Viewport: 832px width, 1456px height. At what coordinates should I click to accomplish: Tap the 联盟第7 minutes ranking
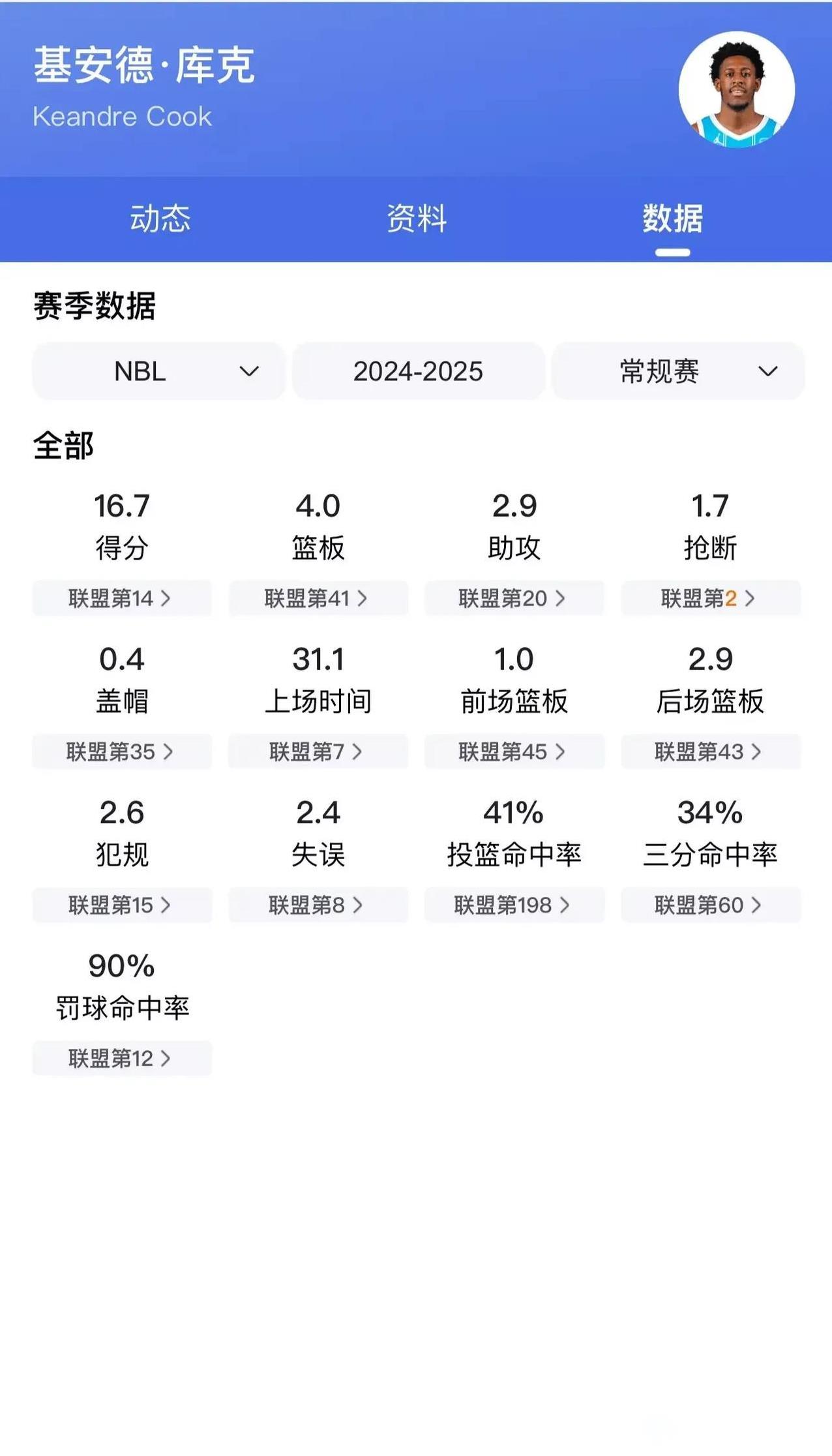318,751
